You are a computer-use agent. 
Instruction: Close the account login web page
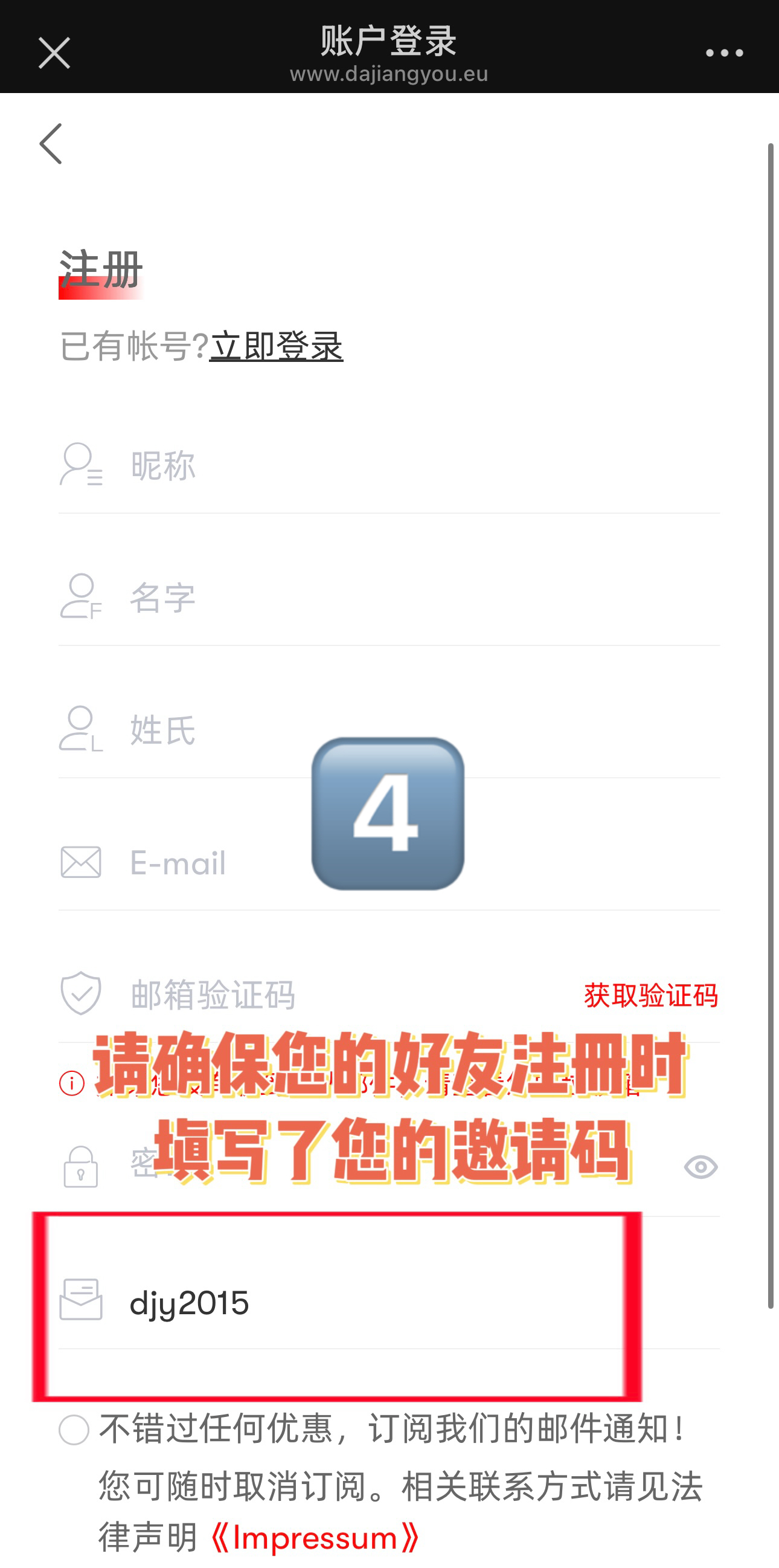(x=54, y=53)
